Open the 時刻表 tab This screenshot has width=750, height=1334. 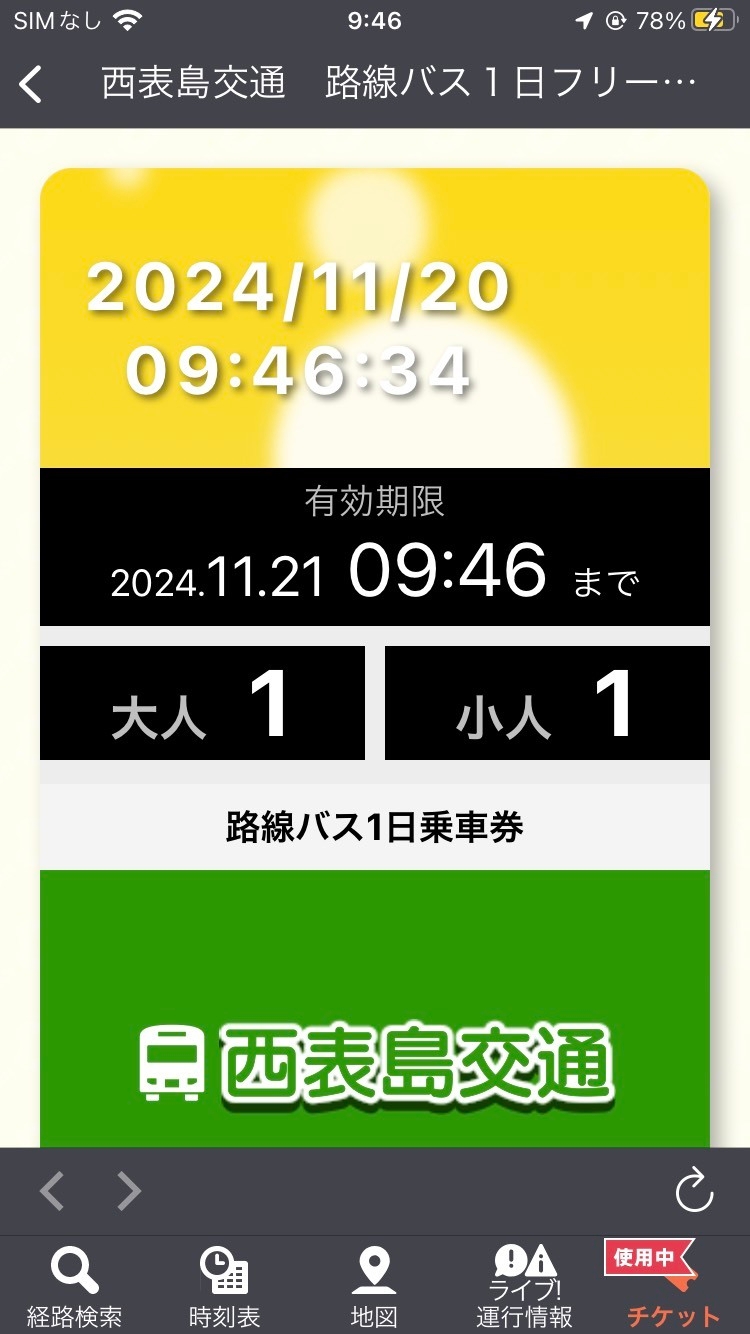point(225,1286)
